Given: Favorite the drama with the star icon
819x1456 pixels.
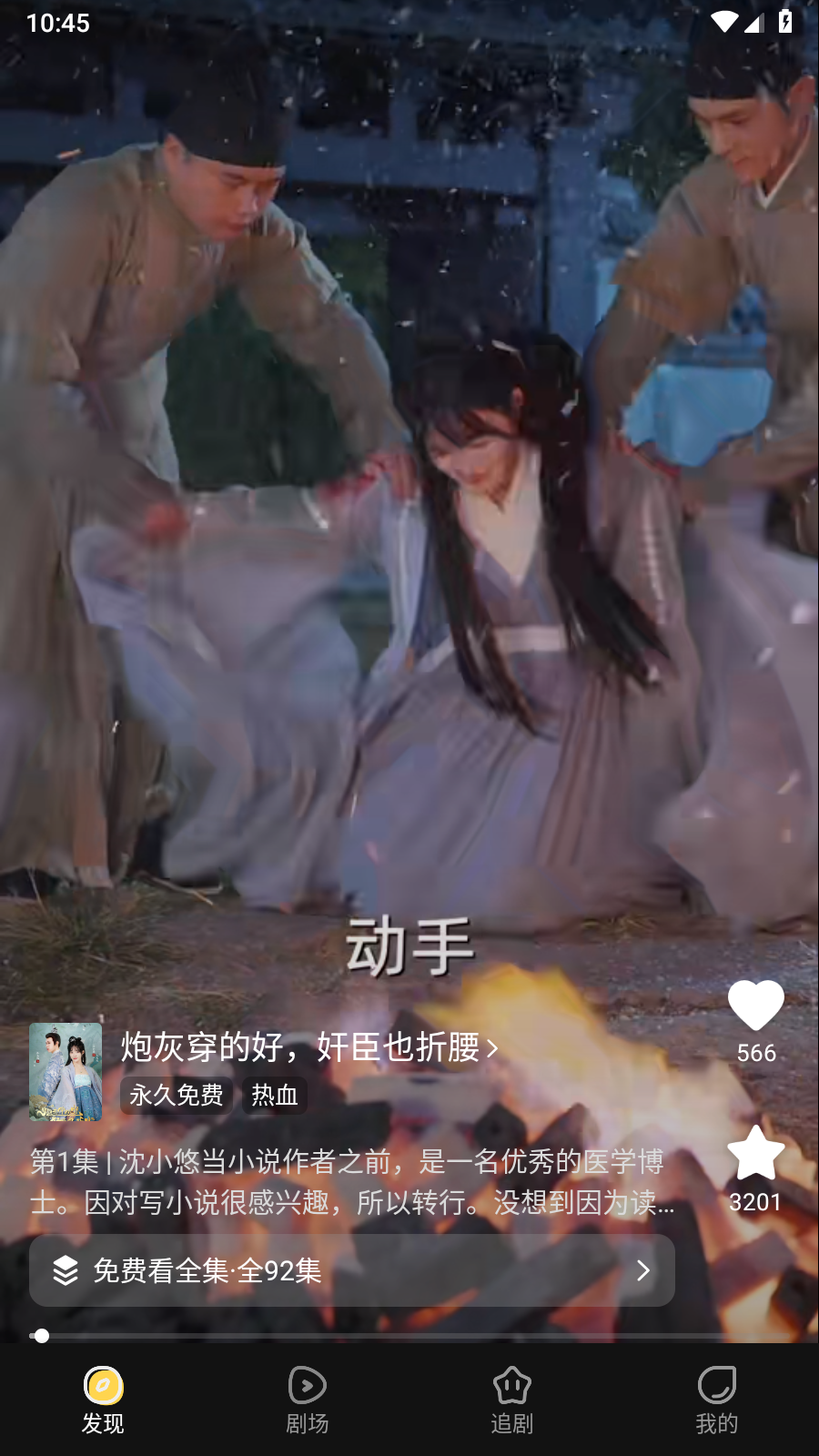Looking at the screenshot, I should [x=755, y=1153].
